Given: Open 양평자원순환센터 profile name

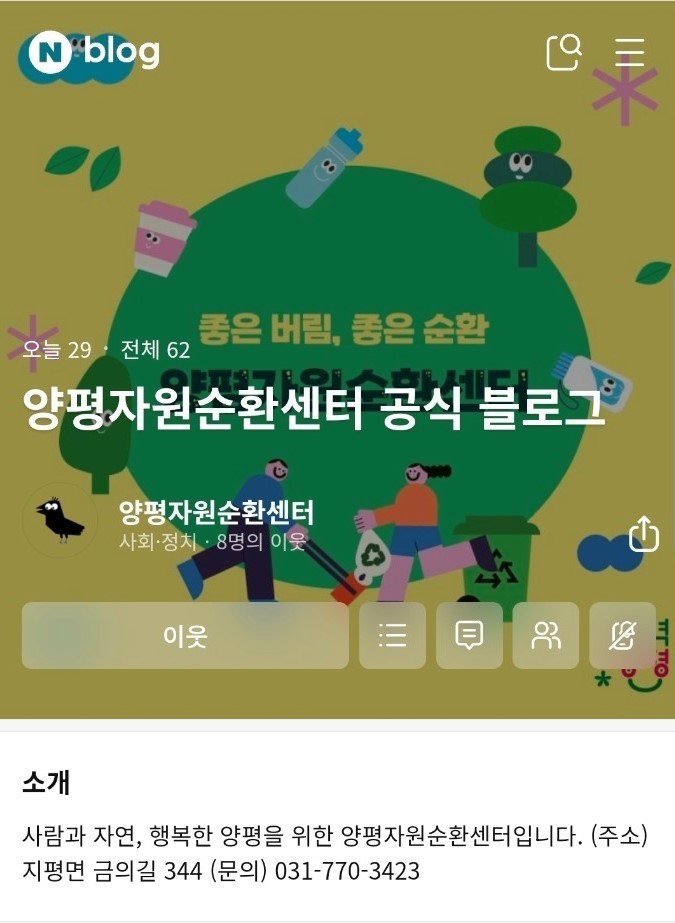Looking at the screenshot, I should coord(216,513).
